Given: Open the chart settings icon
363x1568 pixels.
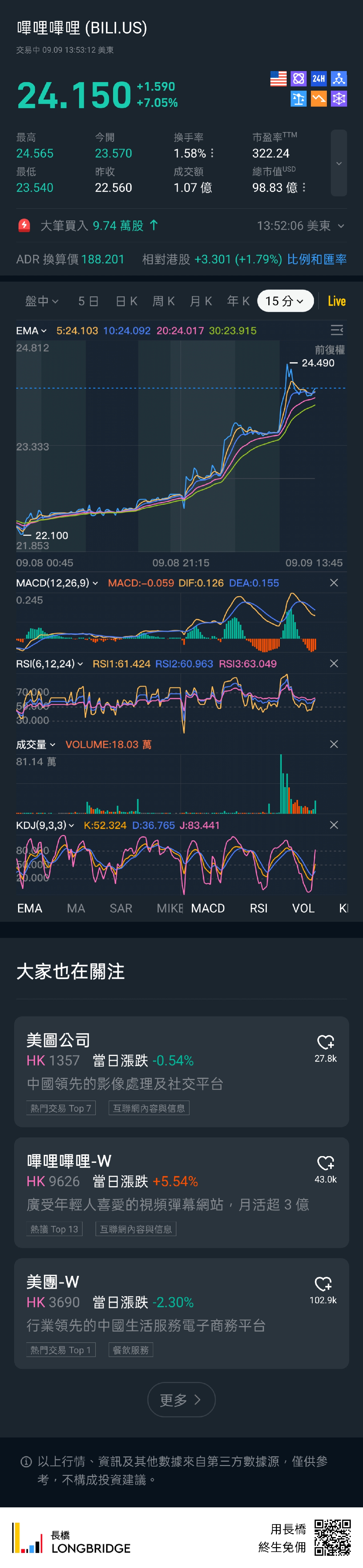Looking at the screenshot, I should [x=336, y=330].
